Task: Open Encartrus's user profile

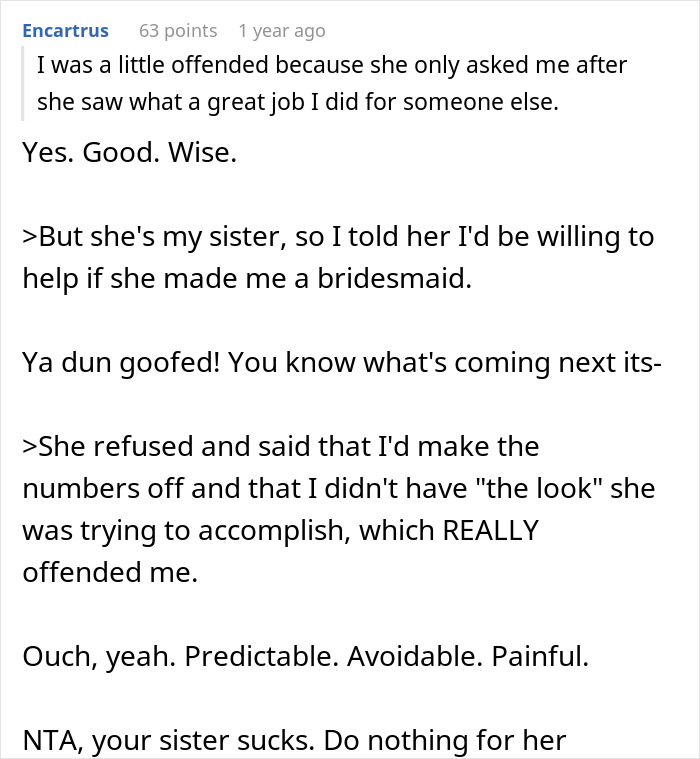Action: [66, 31]
